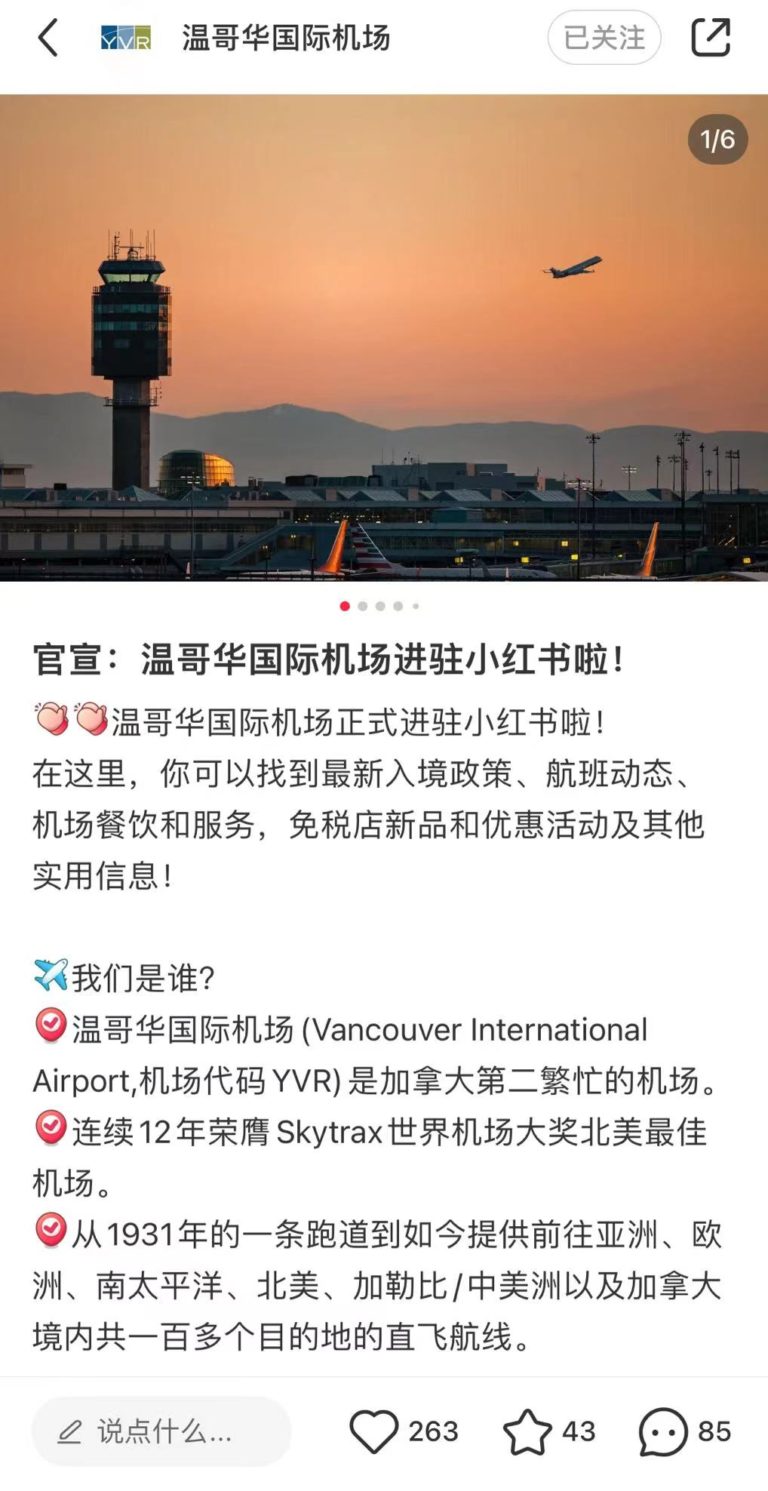Open the 说点什么 comment input field
The height and width of the screenshot is (1491, 768).
[x=161, y=1431]
